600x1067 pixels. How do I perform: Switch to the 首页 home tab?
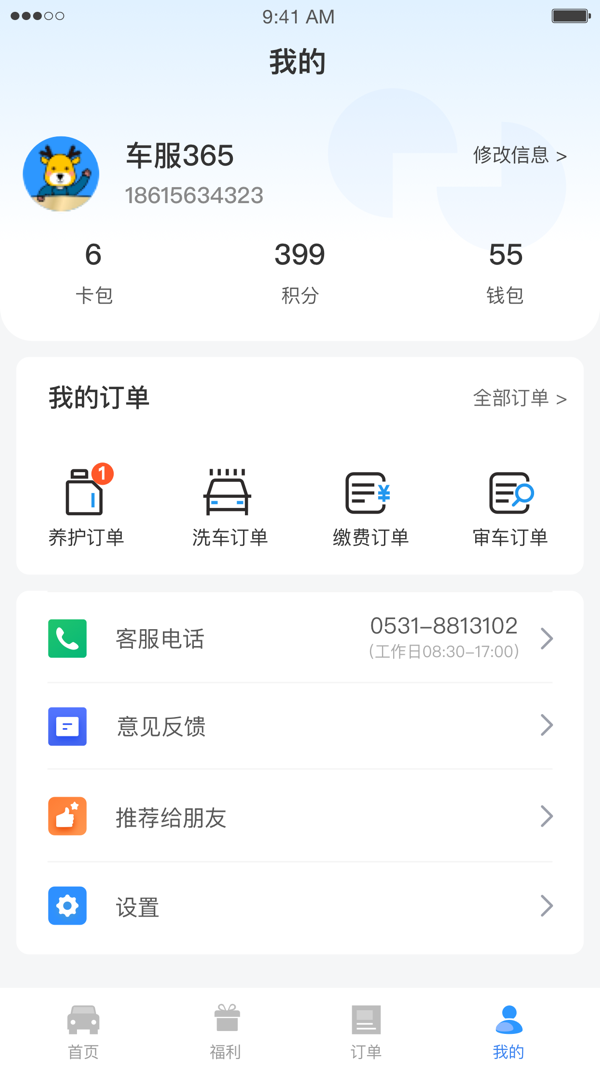[83, 1031]
